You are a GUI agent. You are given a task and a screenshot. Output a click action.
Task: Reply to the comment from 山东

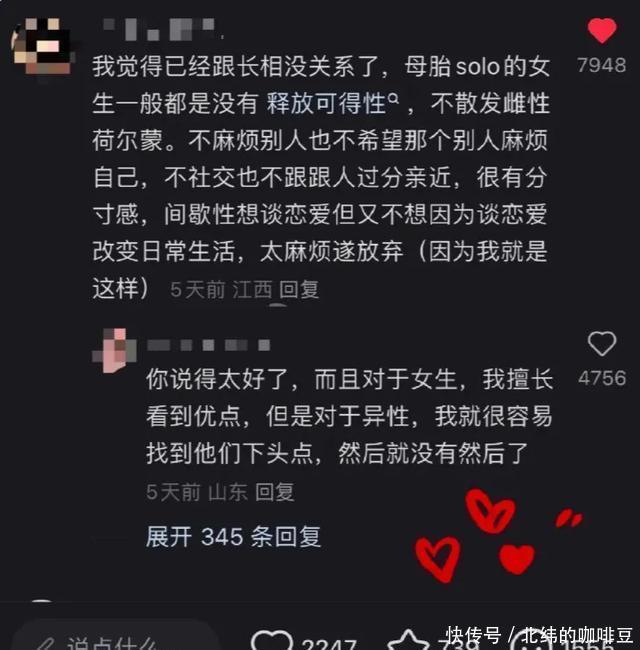tap(274, 492)
